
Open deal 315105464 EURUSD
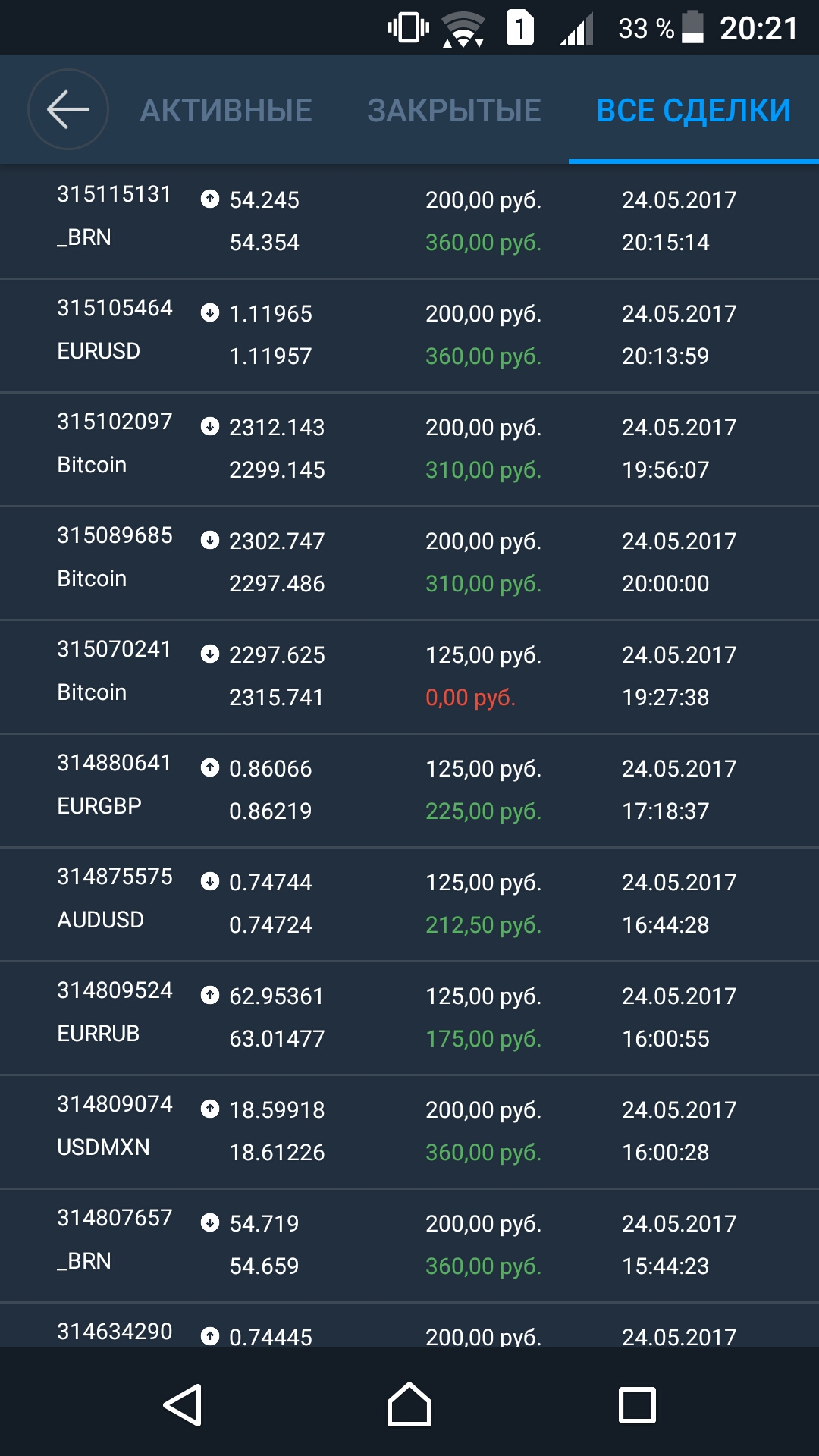pyautogui.click(x=409, y=334)
